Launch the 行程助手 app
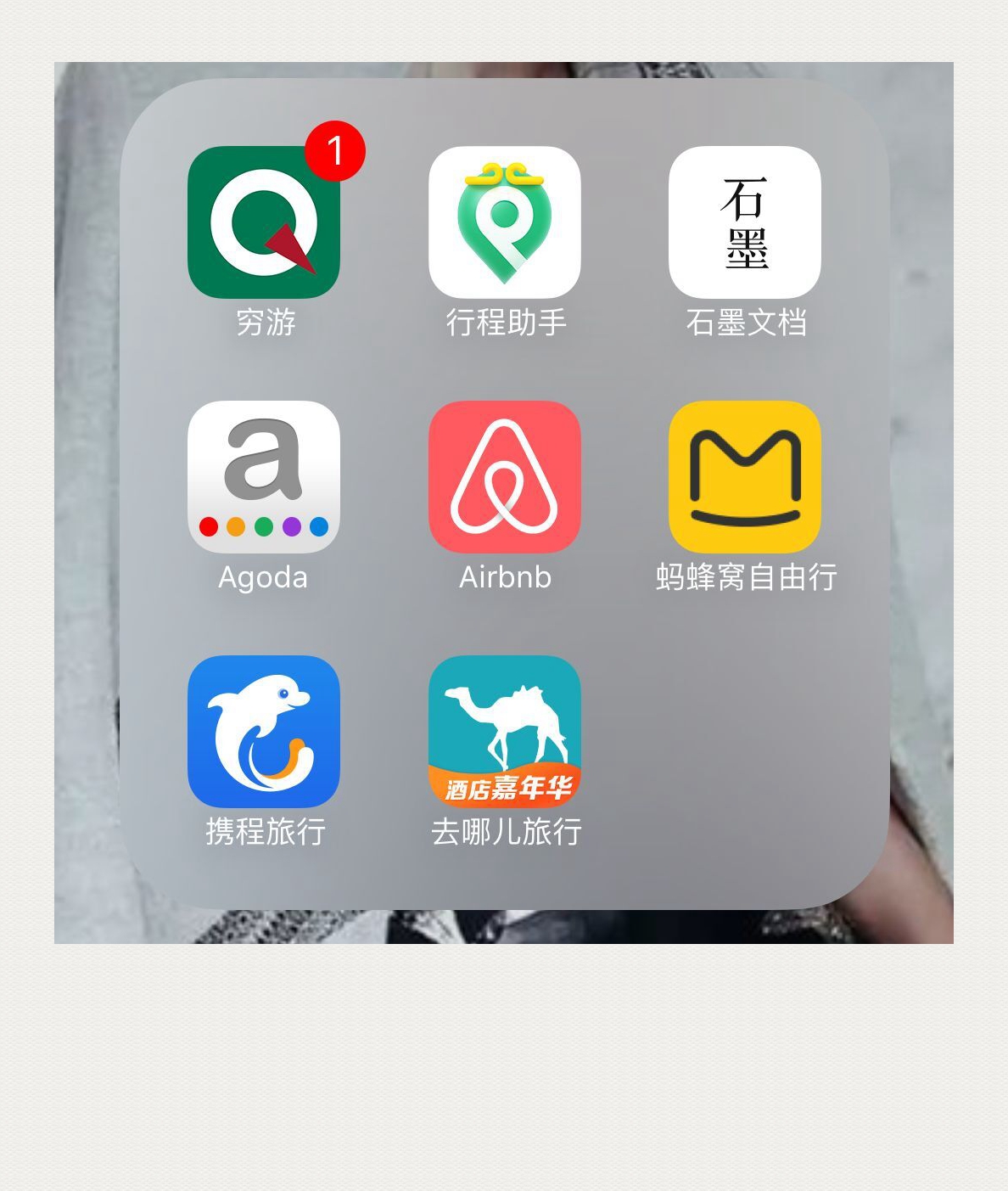Screen dimensions: 1008x1191 pyautogui.click(x=505, y=222)
